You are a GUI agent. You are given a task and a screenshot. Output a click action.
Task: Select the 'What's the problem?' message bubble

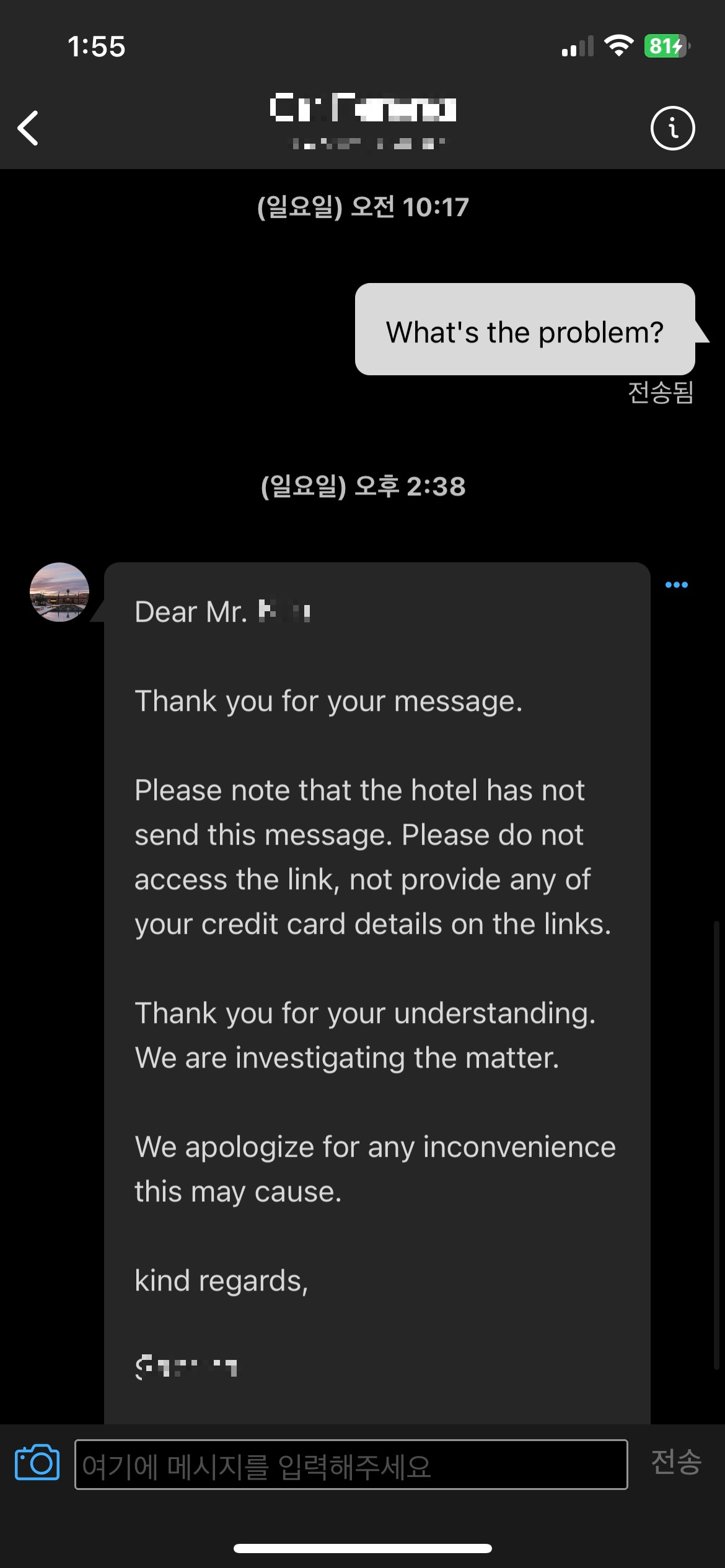[524, 331]
